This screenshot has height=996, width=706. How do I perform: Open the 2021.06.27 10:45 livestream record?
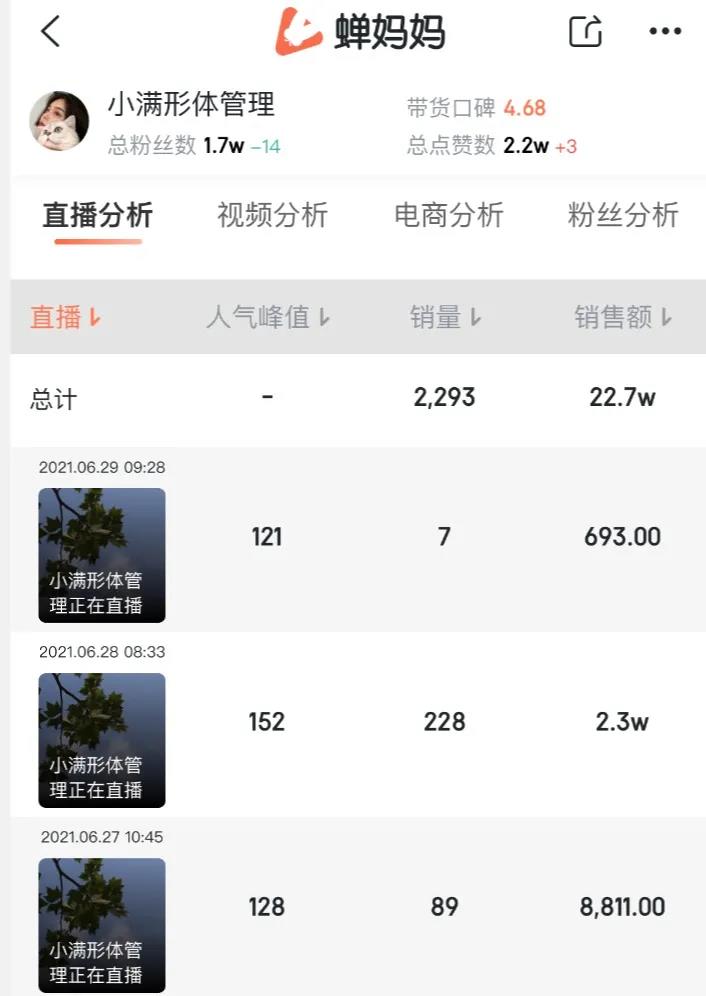tap(102, 924)
